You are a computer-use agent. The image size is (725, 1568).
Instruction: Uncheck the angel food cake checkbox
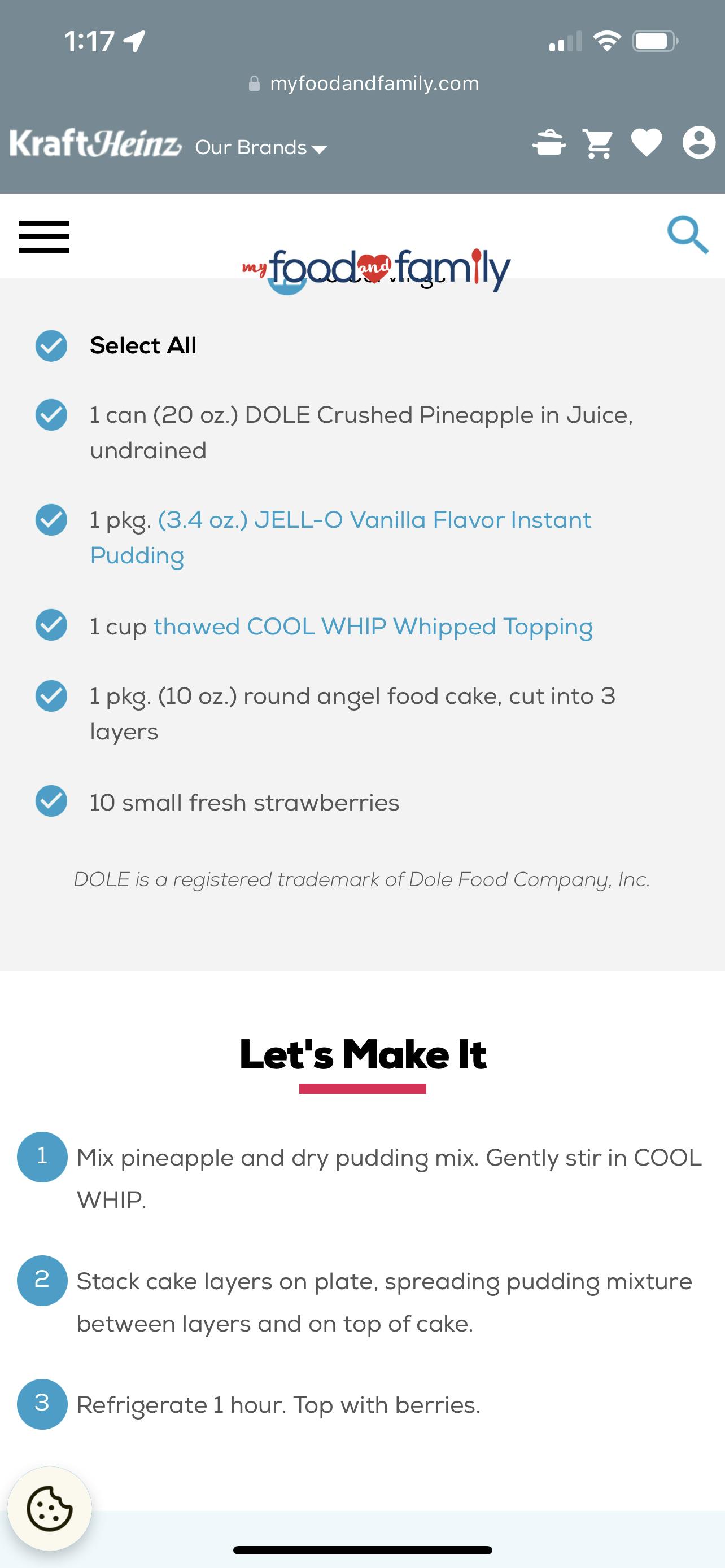(x=51, y=696)
